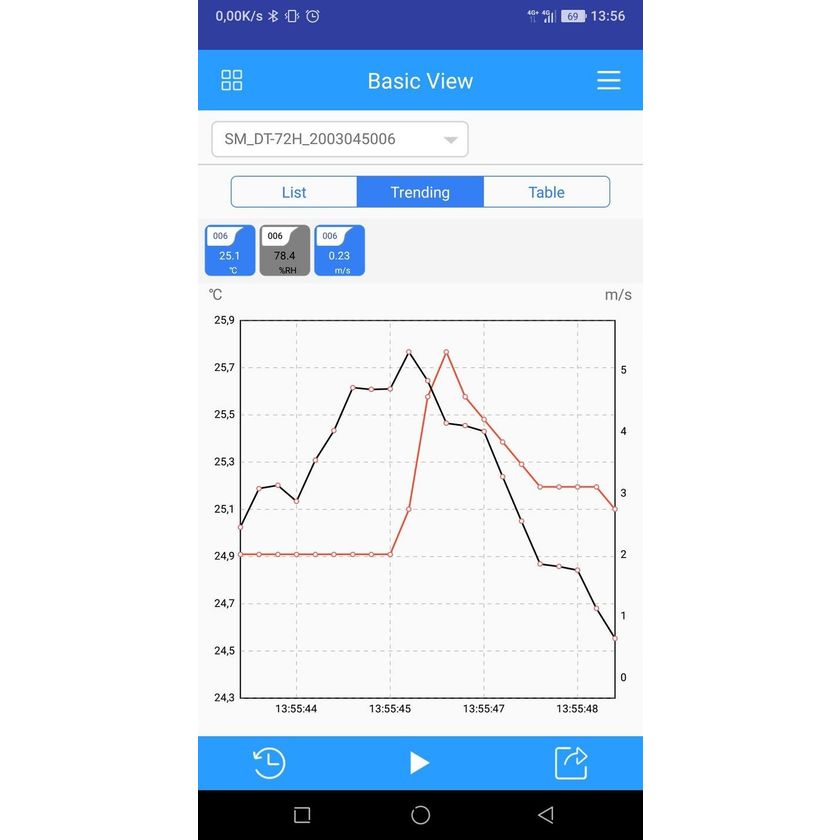840x840 pixels.
Task: Select the Trending tab
Action: point(420,192)
